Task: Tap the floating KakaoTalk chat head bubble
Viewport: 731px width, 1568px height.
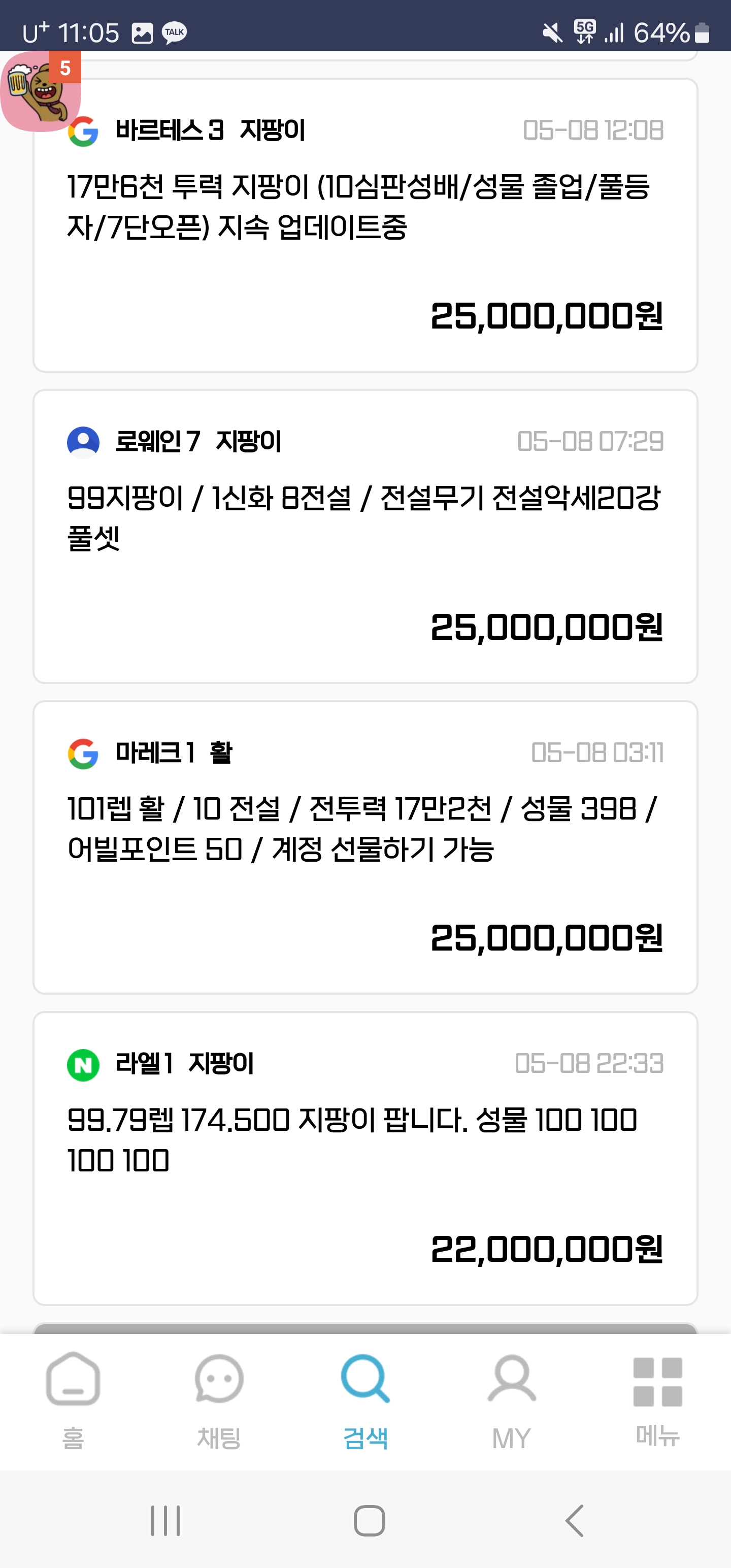Action: [41, 91]
